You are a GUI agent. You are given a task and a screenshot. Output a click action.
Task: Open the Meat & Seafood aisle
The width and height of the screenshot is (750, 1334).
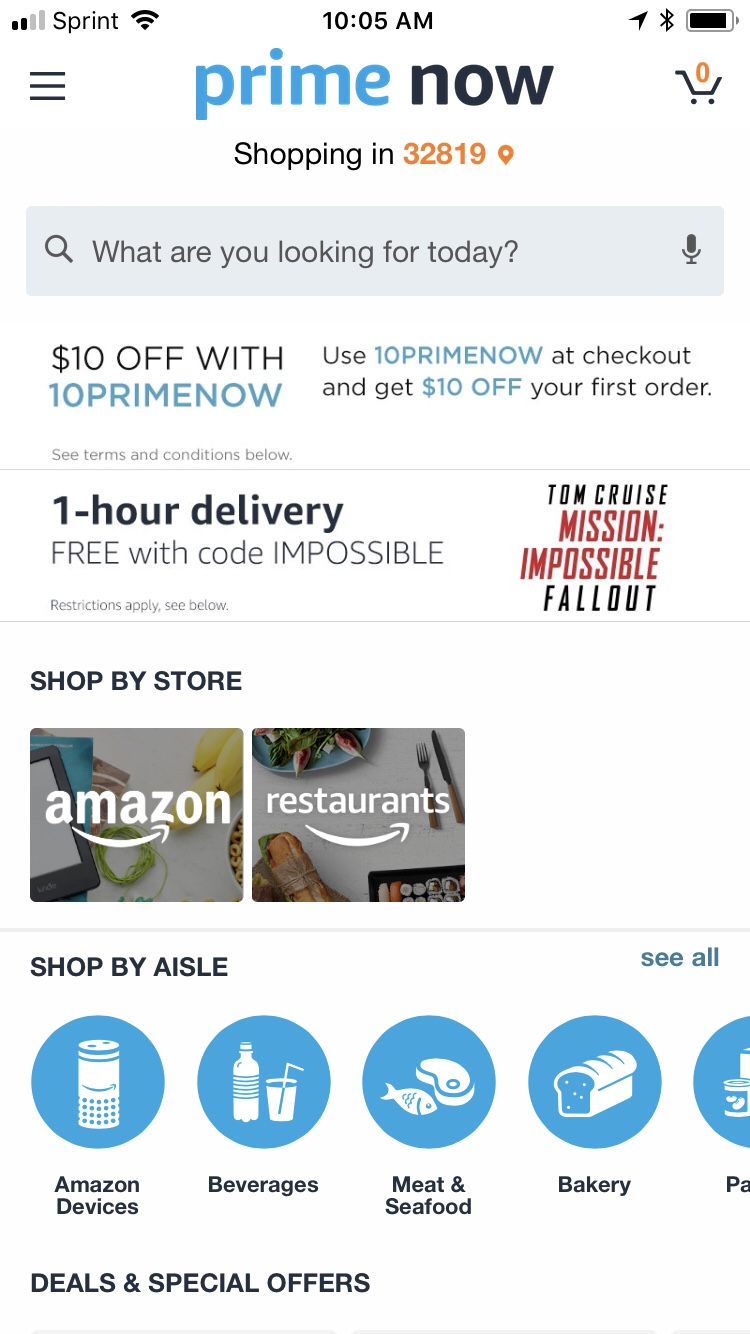pyautogui.click(x=428, y=1082)
